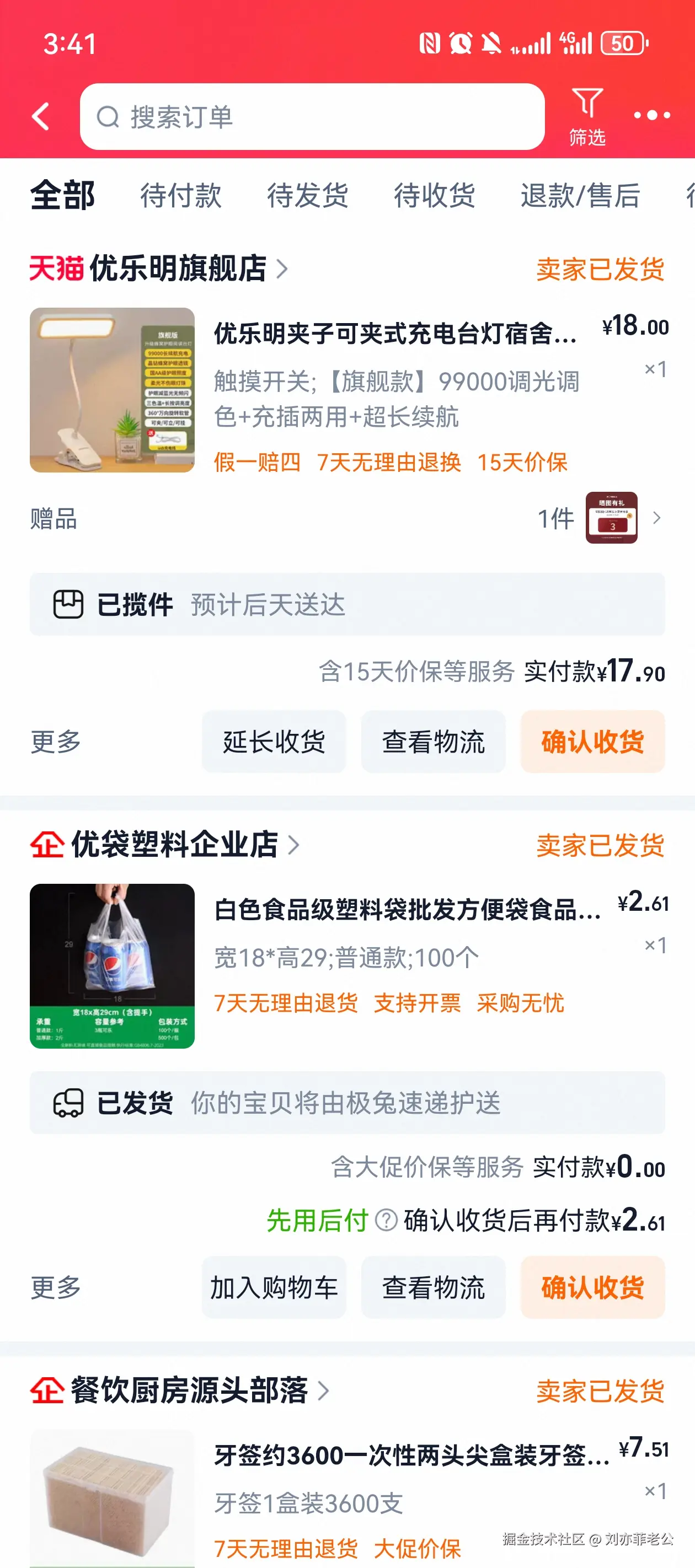
Task: Tap 加入购物车 for the plastic bags
Action: point(274,1287)
